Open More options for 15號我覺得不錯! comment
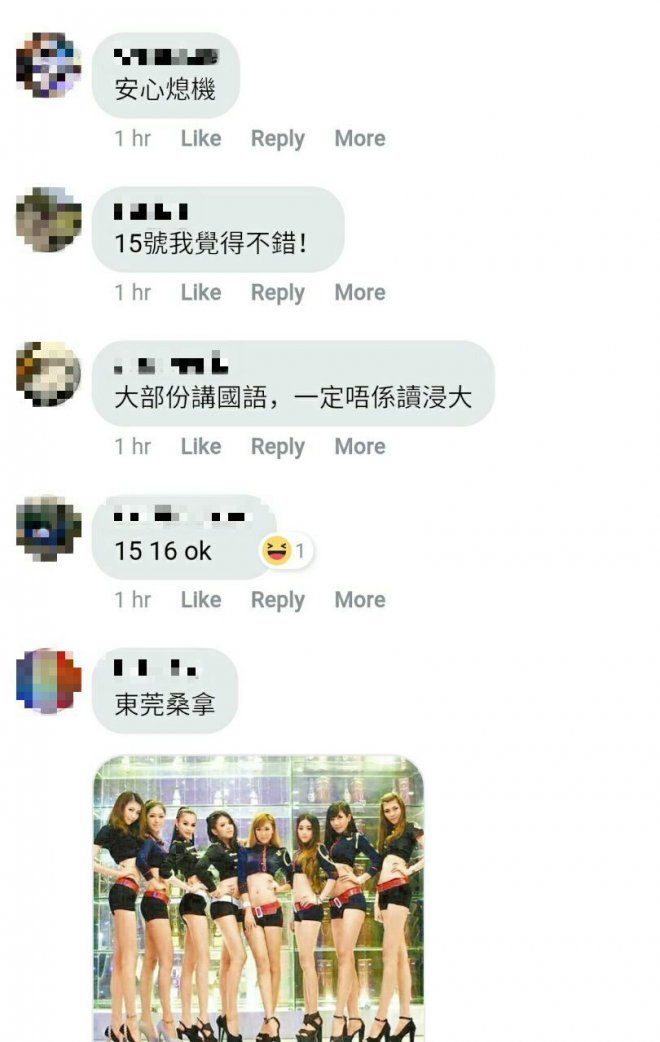This screenshot has height=1042, width=660. 359,293
